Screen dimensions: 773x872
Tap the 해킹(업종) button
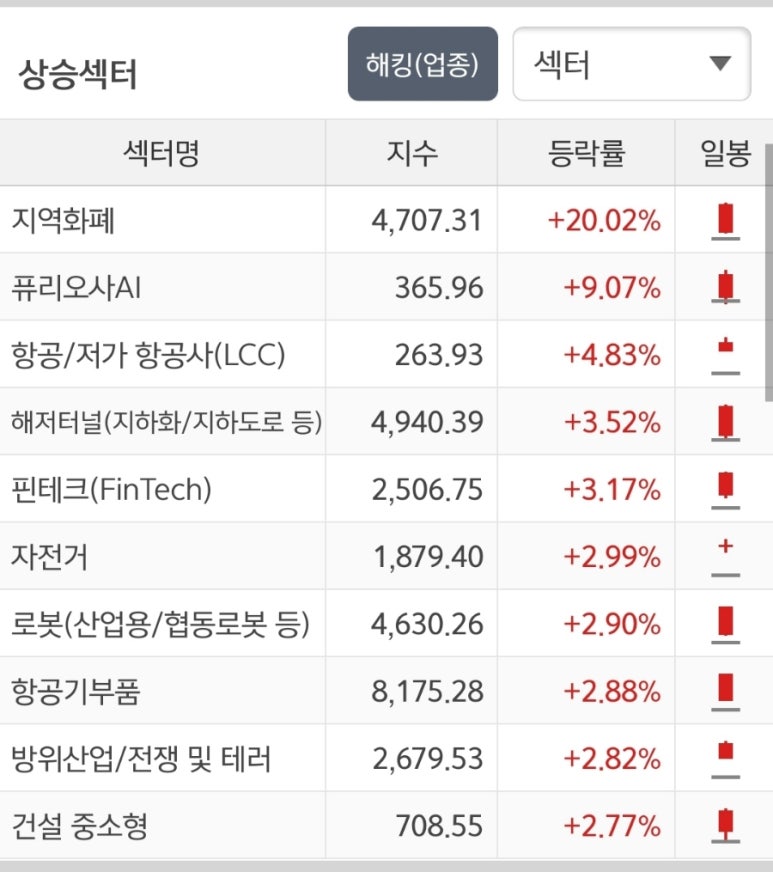point(422,64)
